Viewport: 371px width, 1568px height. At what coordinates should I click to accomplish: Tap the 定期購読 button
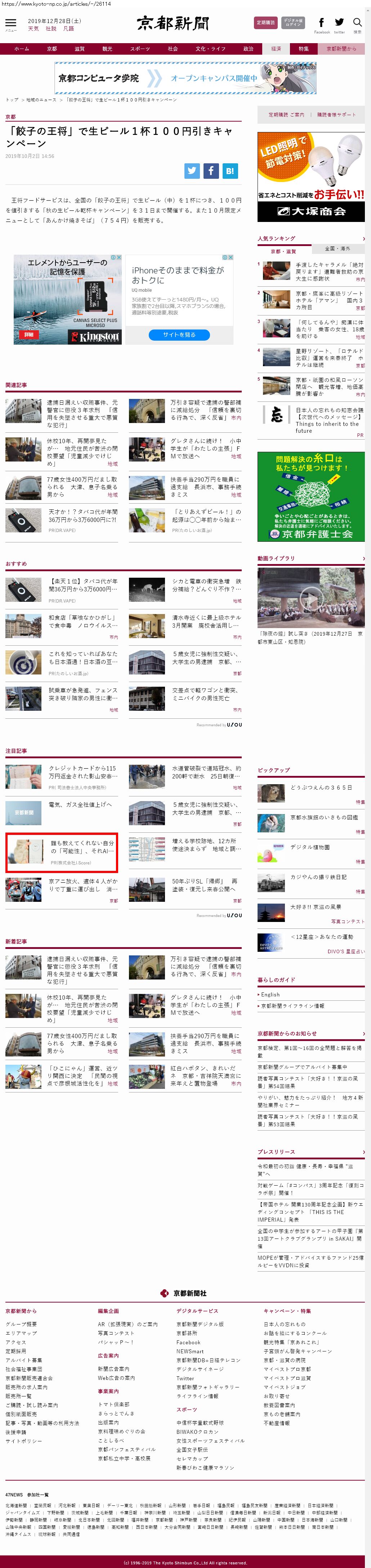click(265, 23)
